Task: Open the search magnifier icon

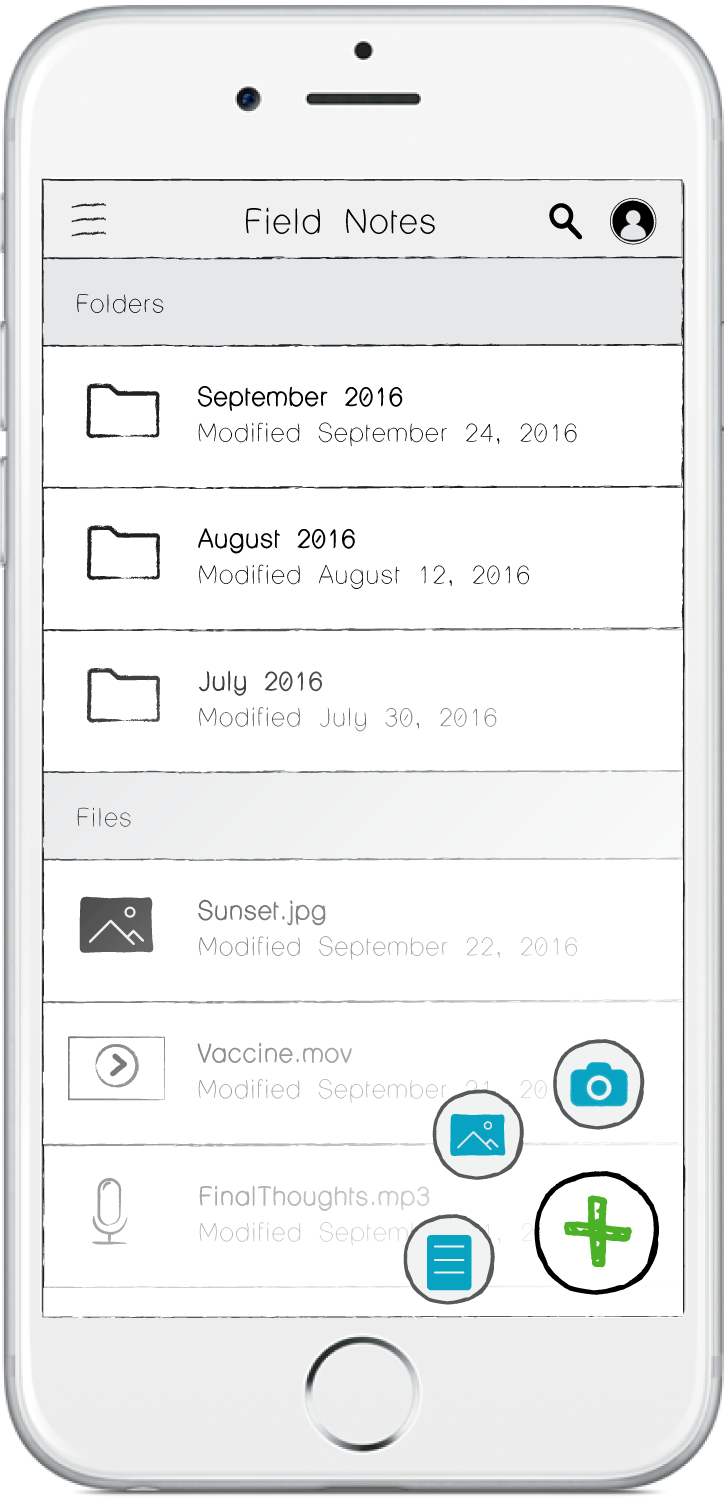Action: point(565,221)
